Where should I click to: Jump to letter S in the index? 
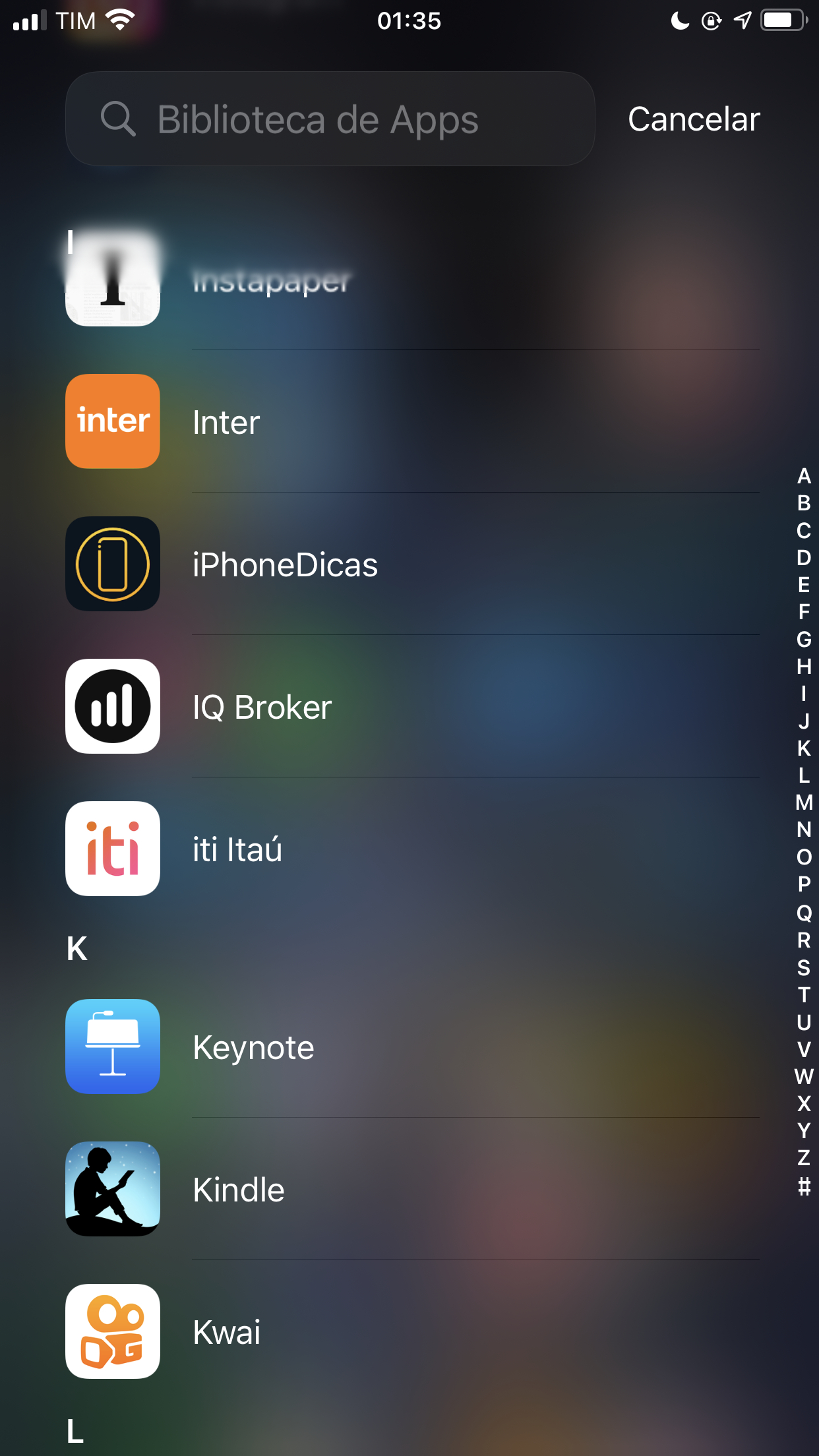click(x=804, y=967)
